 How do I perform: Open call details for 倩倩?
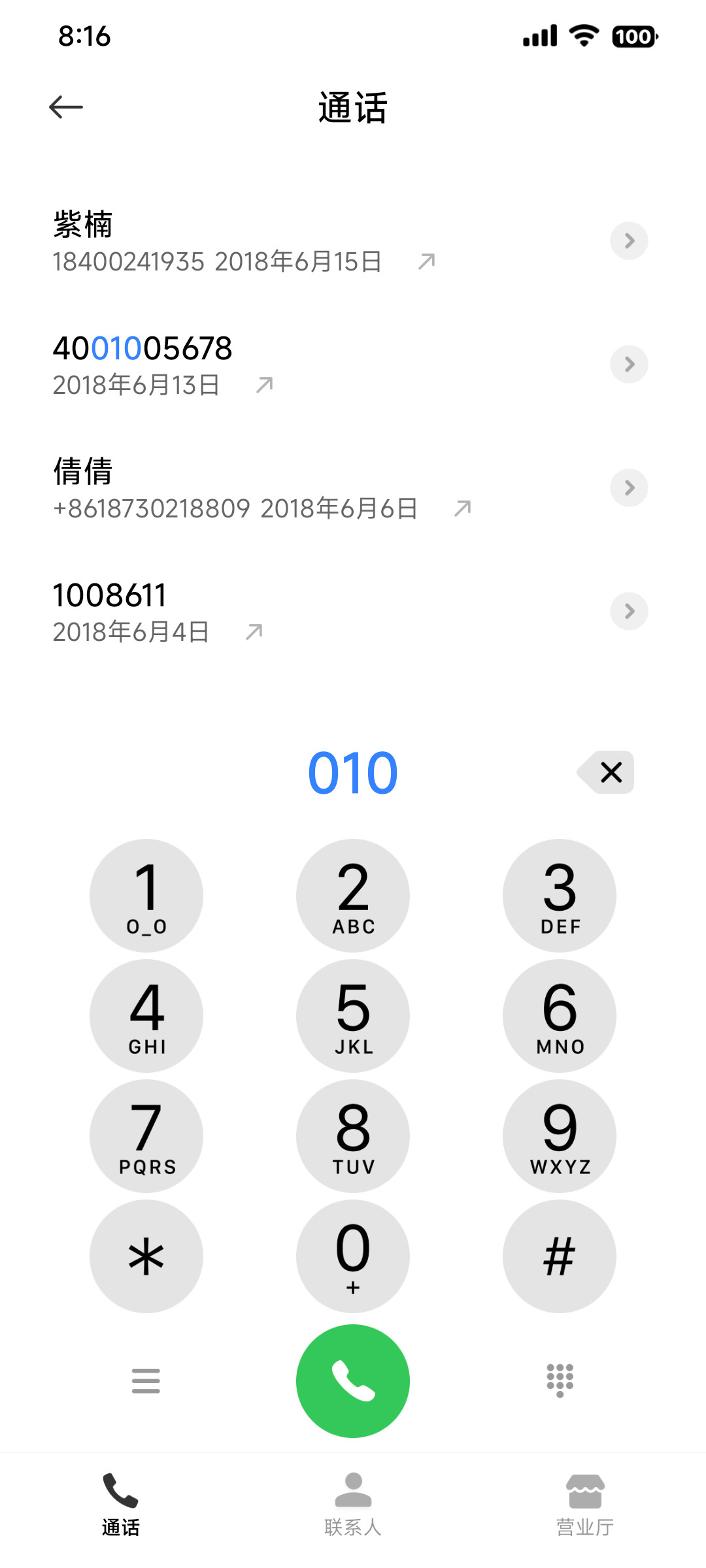629,488
